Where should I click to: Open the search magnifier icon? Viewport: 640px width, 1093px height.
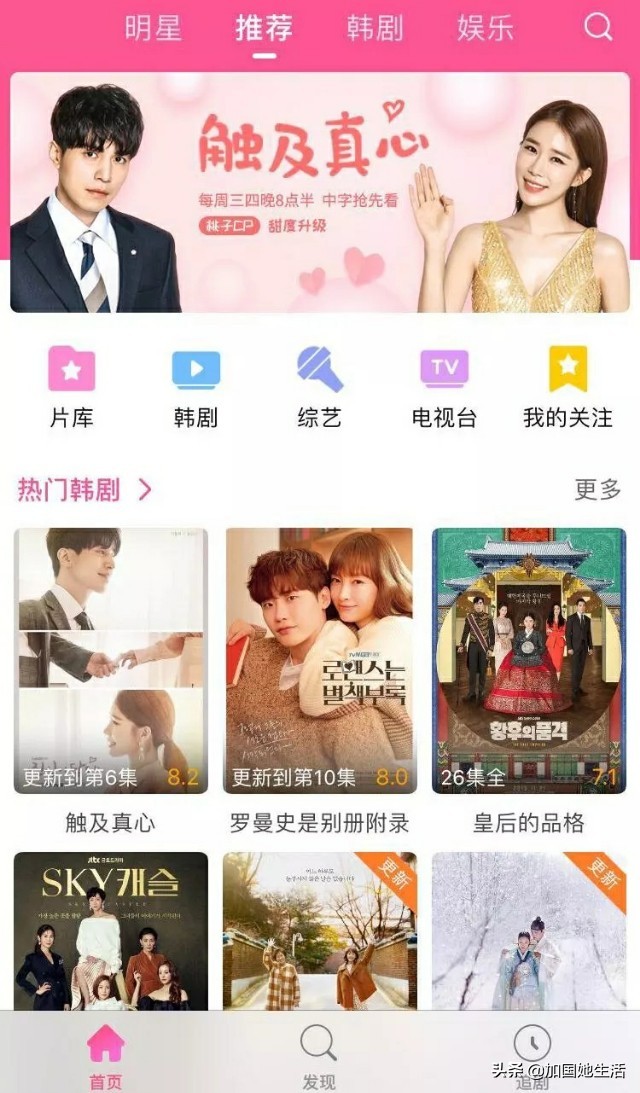tap(598, 27)
